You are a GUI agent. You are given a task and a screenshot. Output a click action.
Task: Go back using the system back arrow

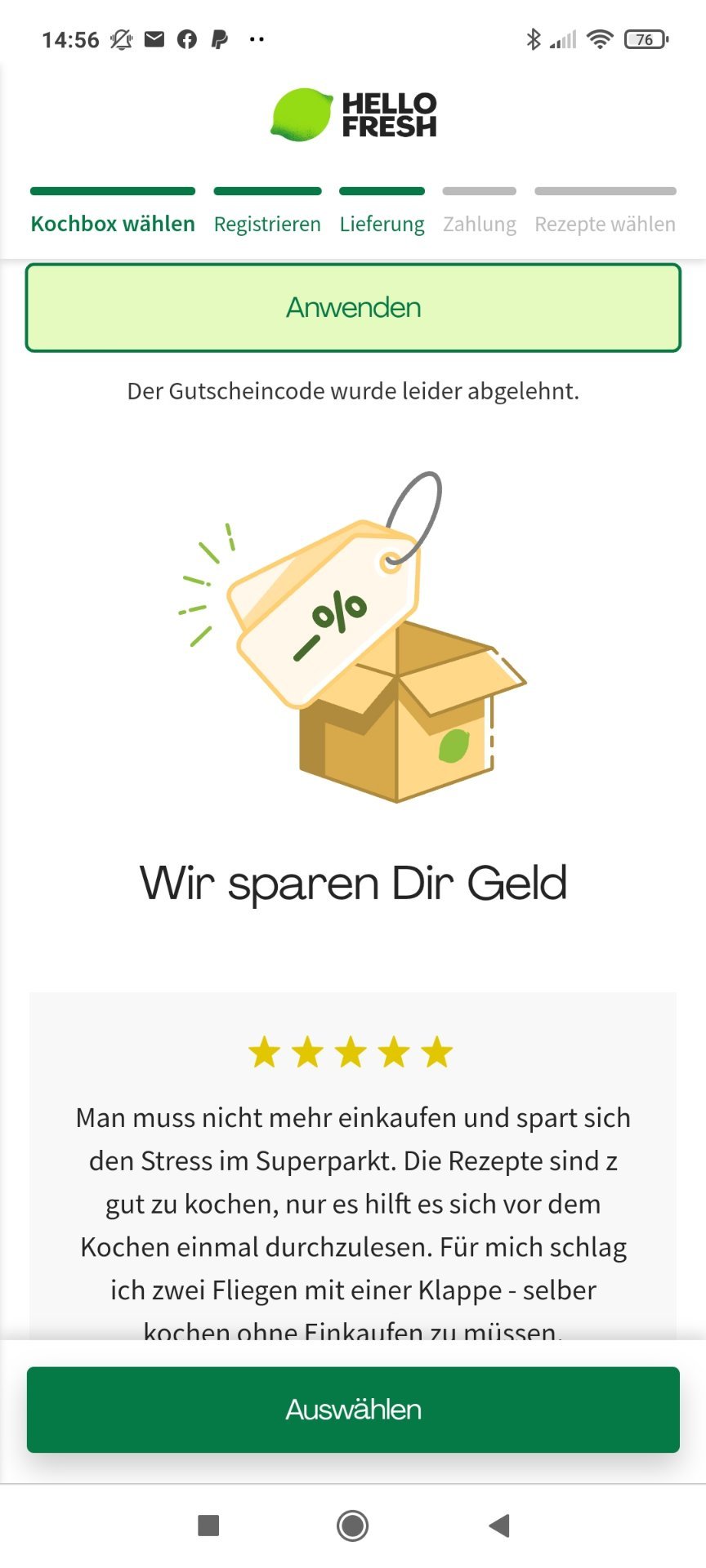click(499, 1526)
